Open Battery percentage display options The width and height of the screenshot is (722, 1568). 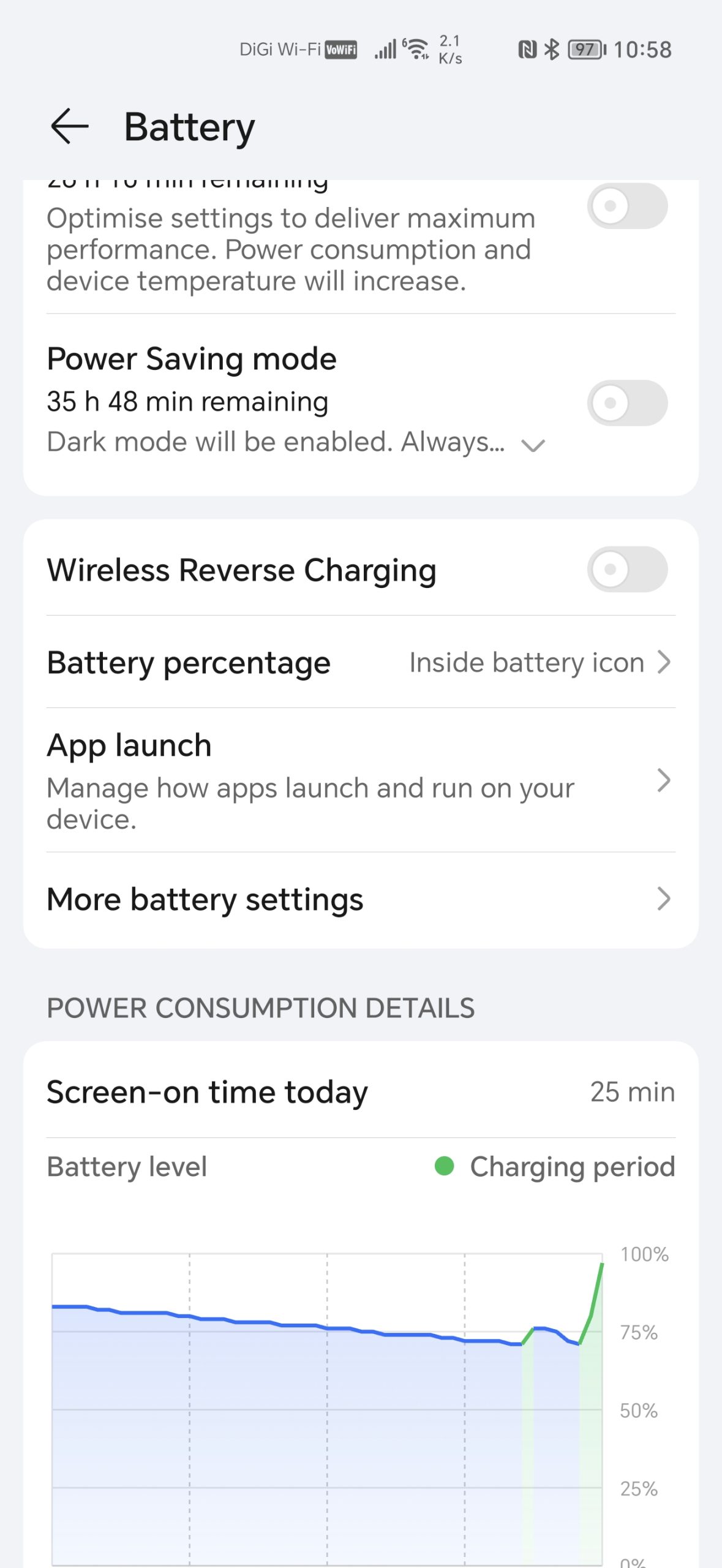(361, 663)
